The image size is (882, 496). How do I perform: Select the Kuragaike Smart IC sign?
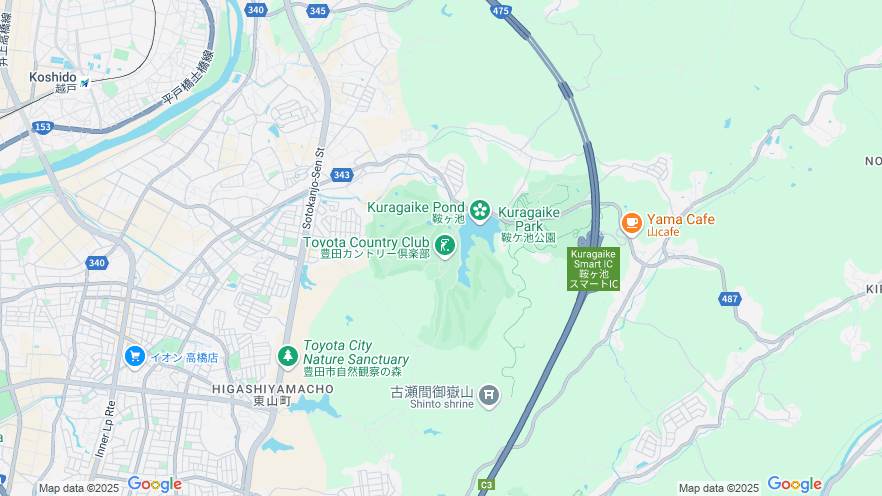tap(594, 269)
